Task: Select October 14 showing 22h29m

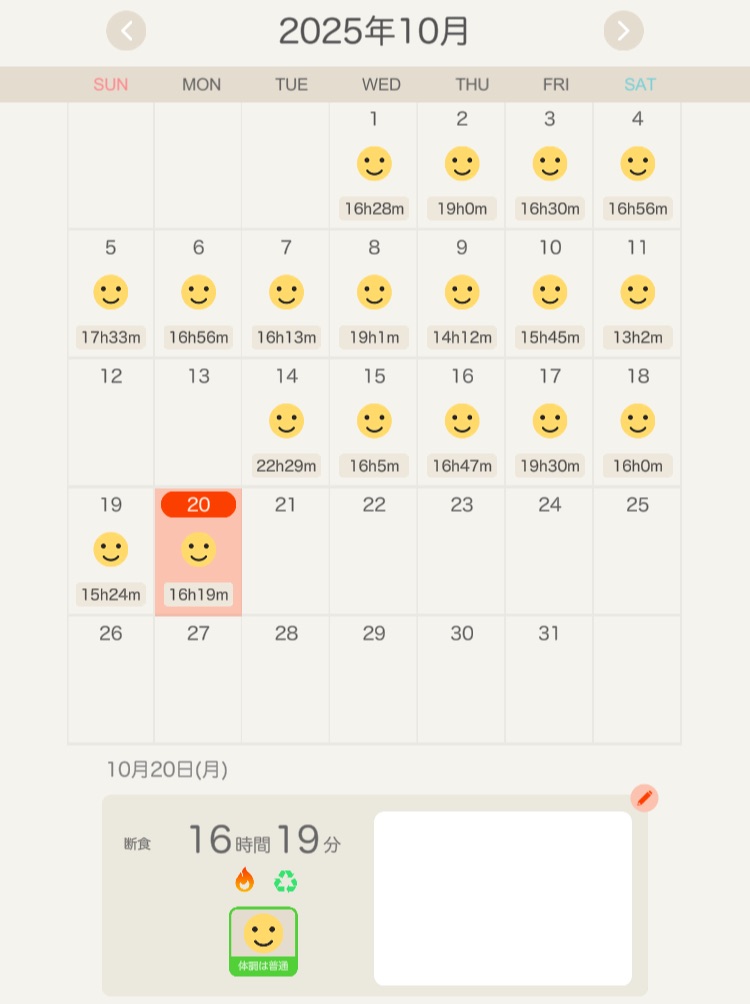Action: click(286, 422)
